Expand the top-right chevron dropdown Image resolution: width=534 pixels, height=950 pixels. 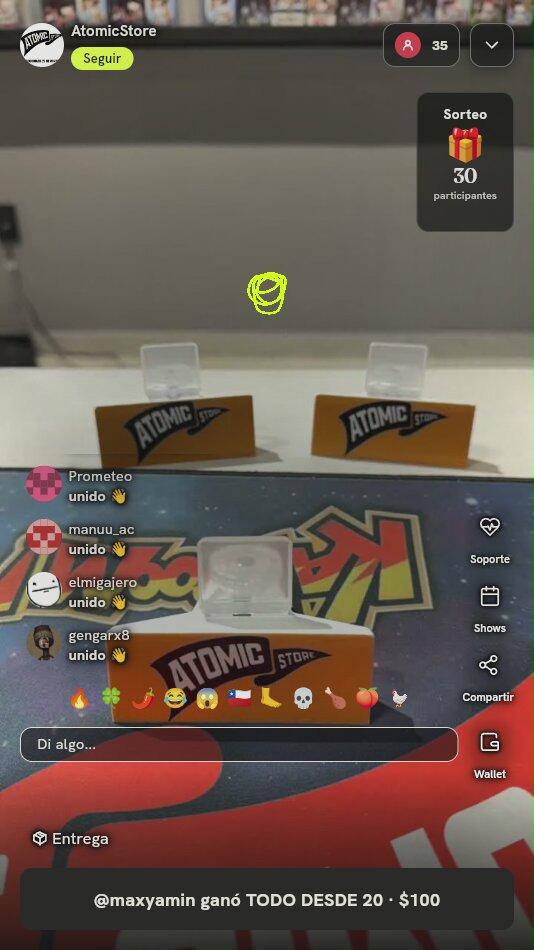[x=492, y=45]
